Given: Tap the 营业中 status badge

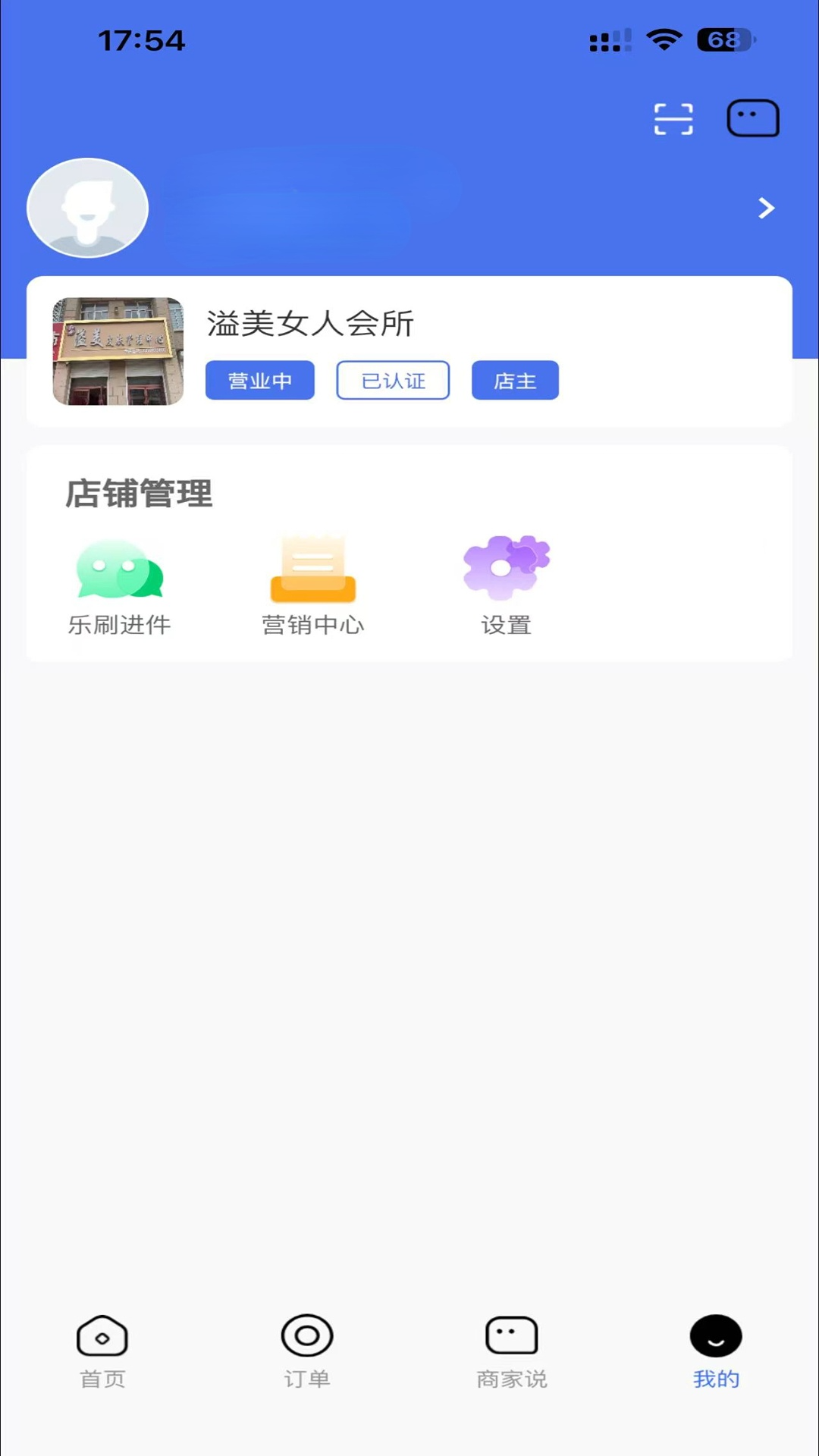Looking at the screenshot, I should 259,380.
